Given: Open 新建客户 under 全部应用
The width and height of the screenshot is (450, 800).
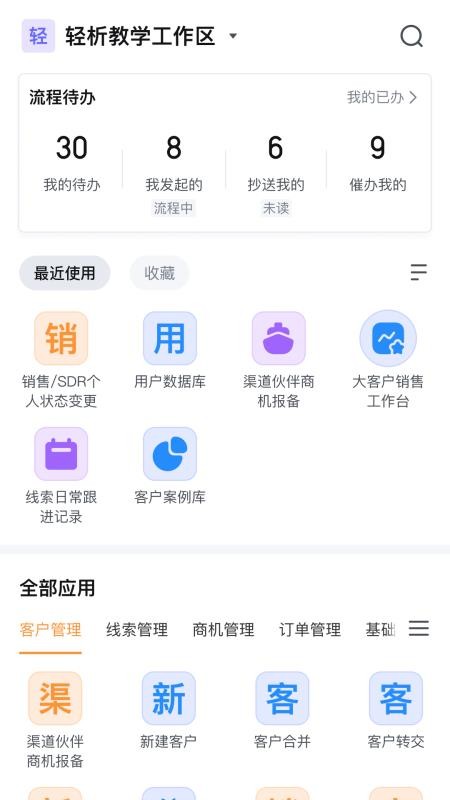Looking at the screenshot, I should click(168, 710).
